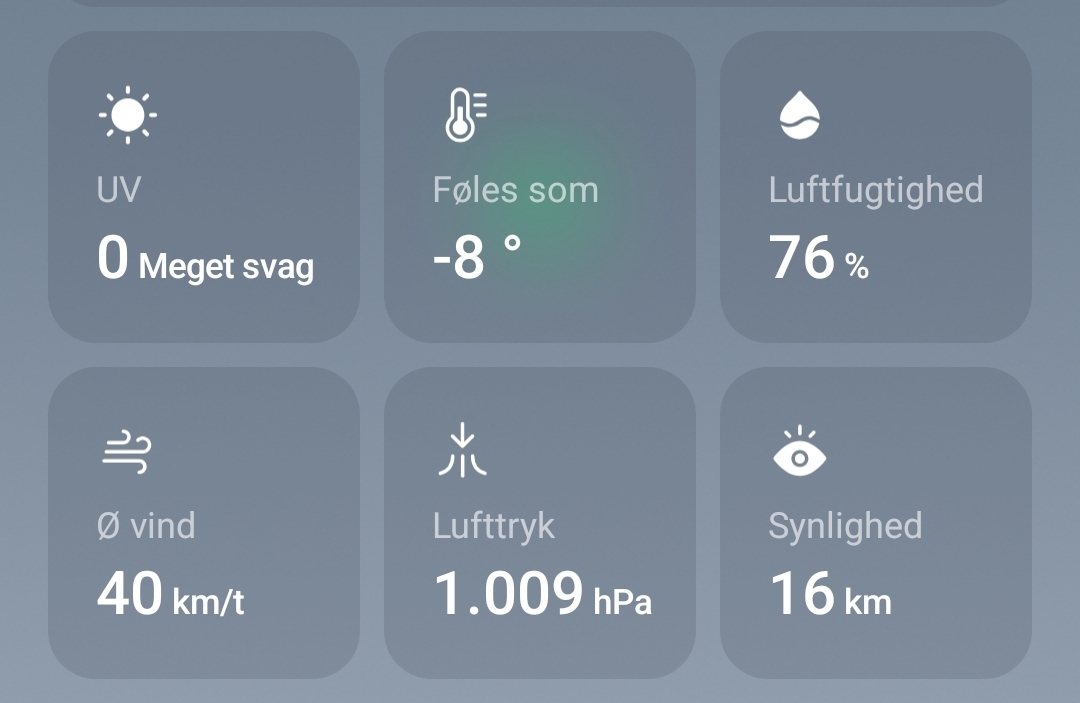The image size is (1080, 703).
Task: Open the Føles som temperature card
Action: pyautogui.click(x=540, y=187)
